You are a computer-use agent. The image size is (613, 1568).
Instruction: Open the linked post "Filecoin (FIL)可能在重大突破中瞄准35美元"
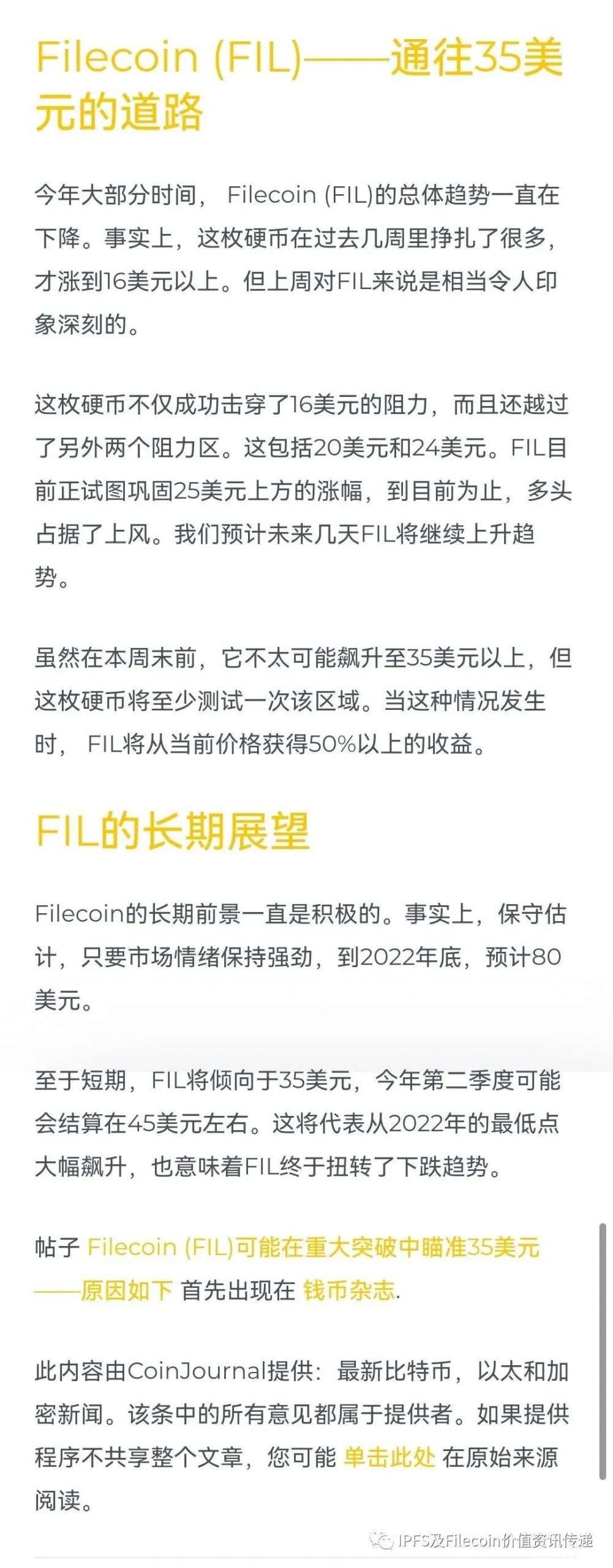pyautogui.click(x=313, y=1247)
